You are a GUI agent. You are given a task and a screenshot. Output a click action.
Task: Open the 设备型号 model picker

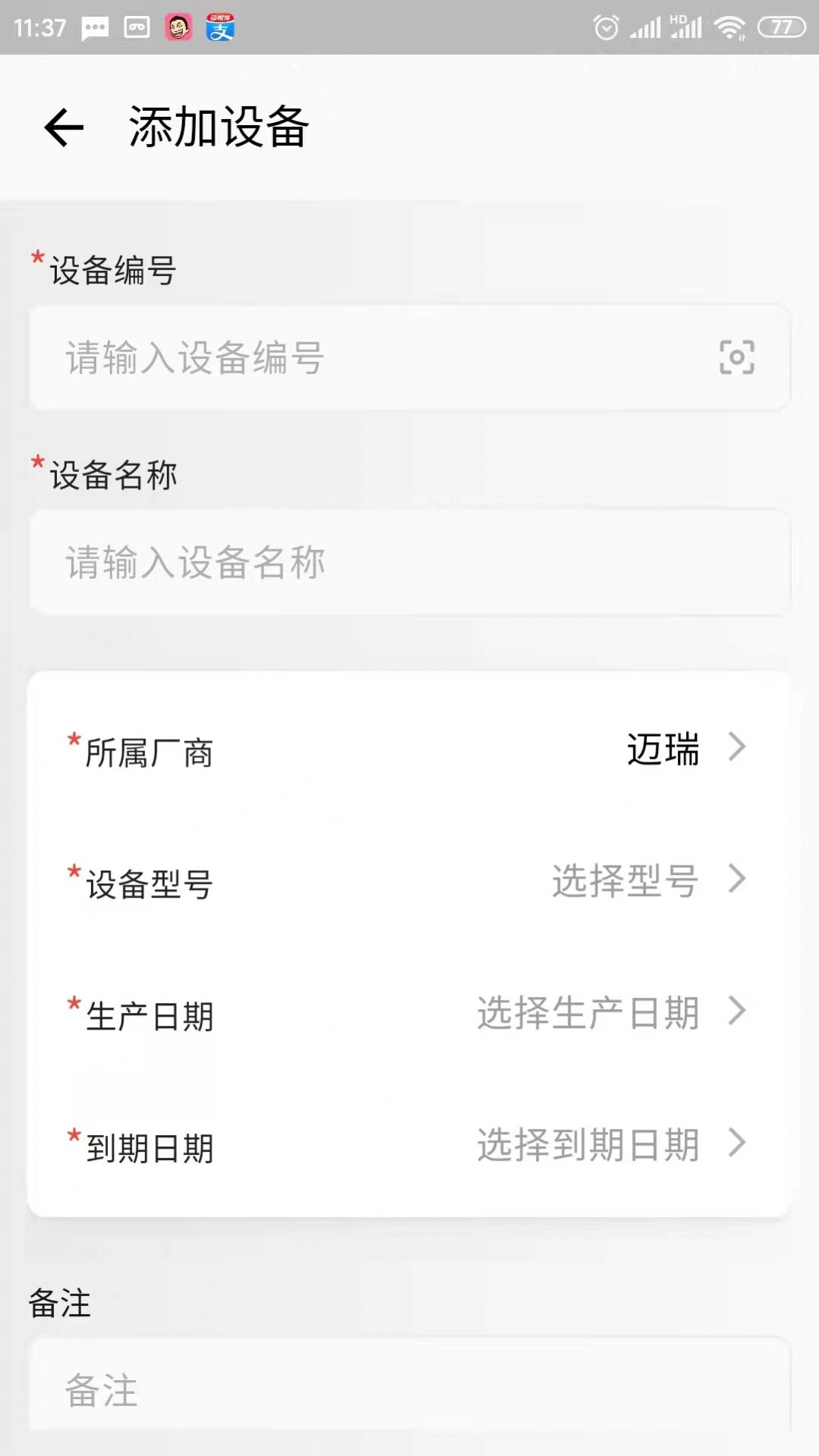tap(410, 882)
